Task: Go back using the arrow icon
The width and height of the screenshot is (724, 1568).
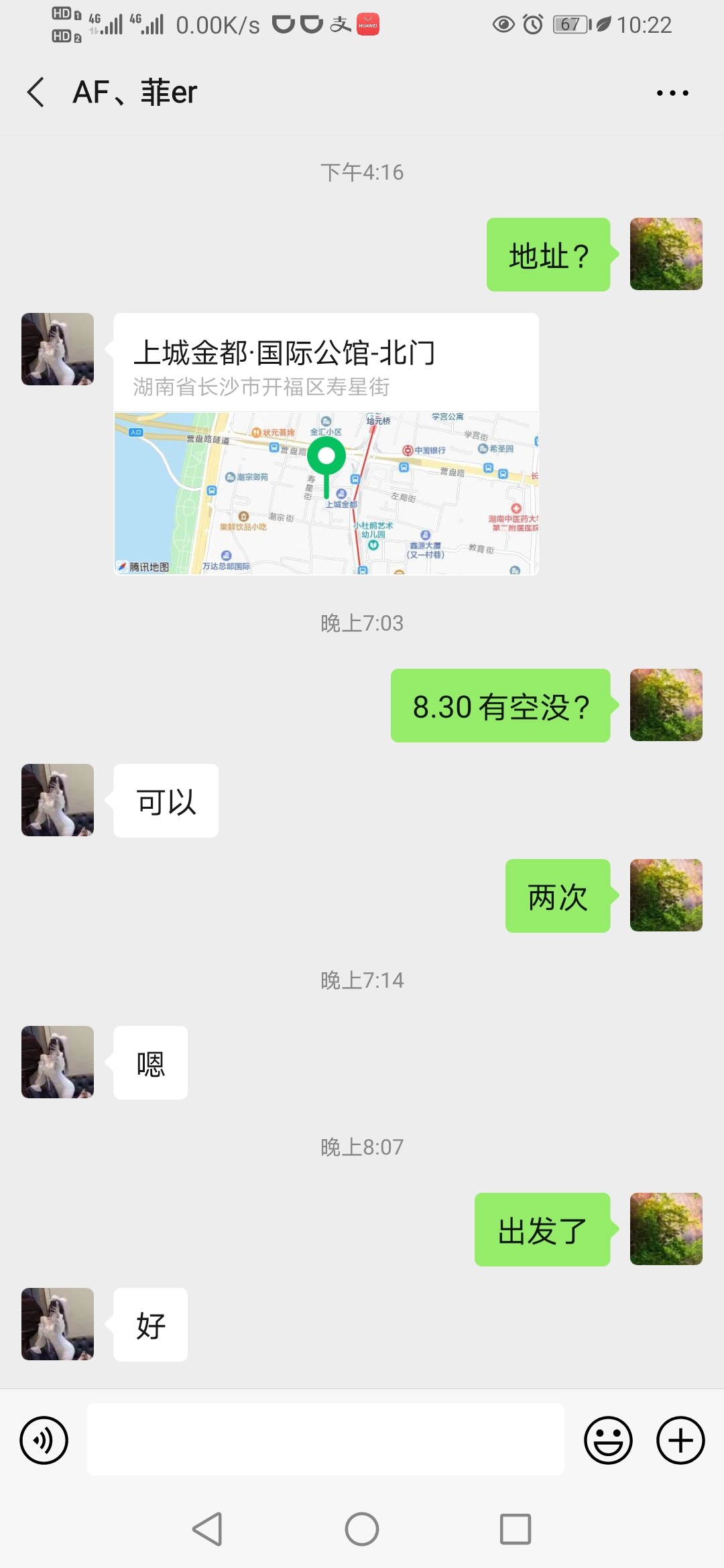Action: click(35, 92)
